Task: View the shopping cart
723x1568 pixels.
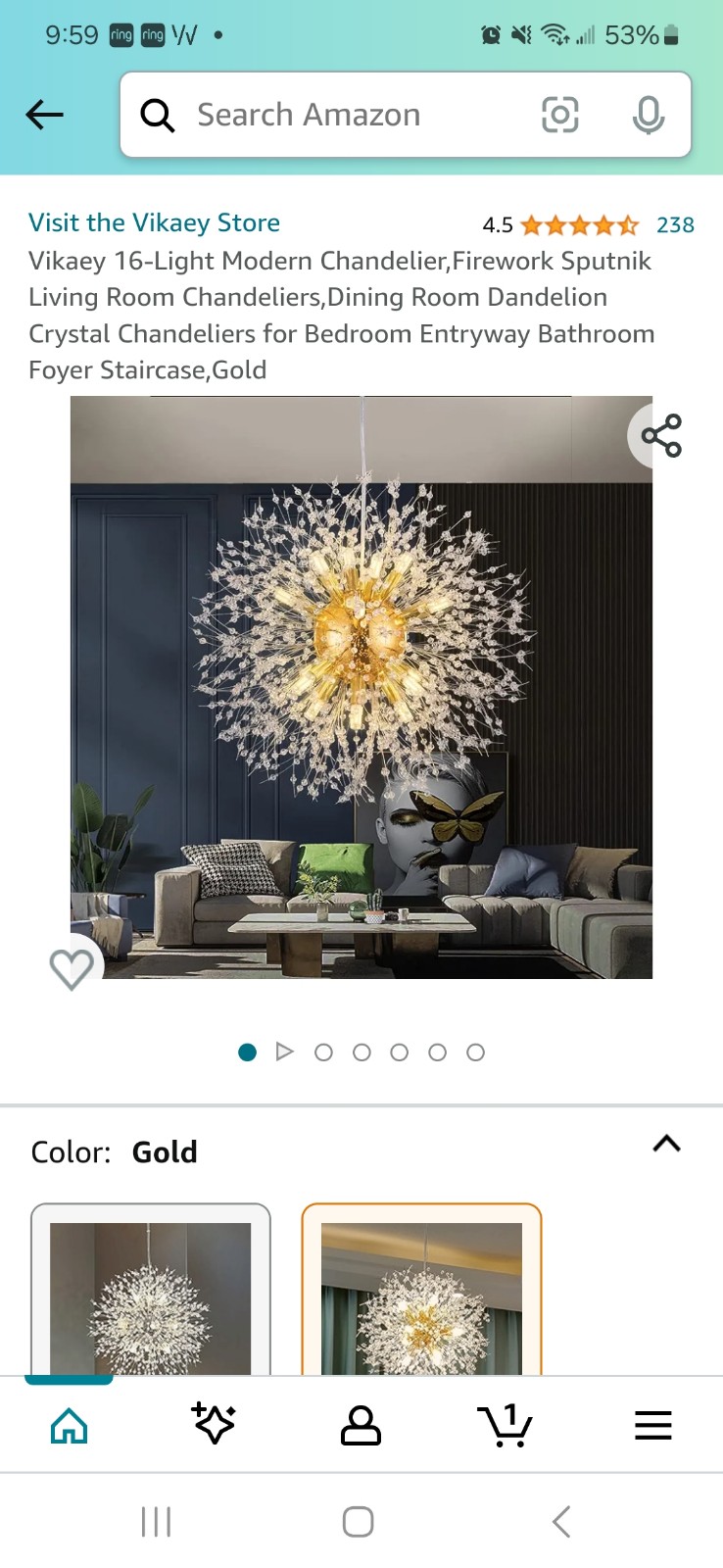Action: coord(506,1425)
